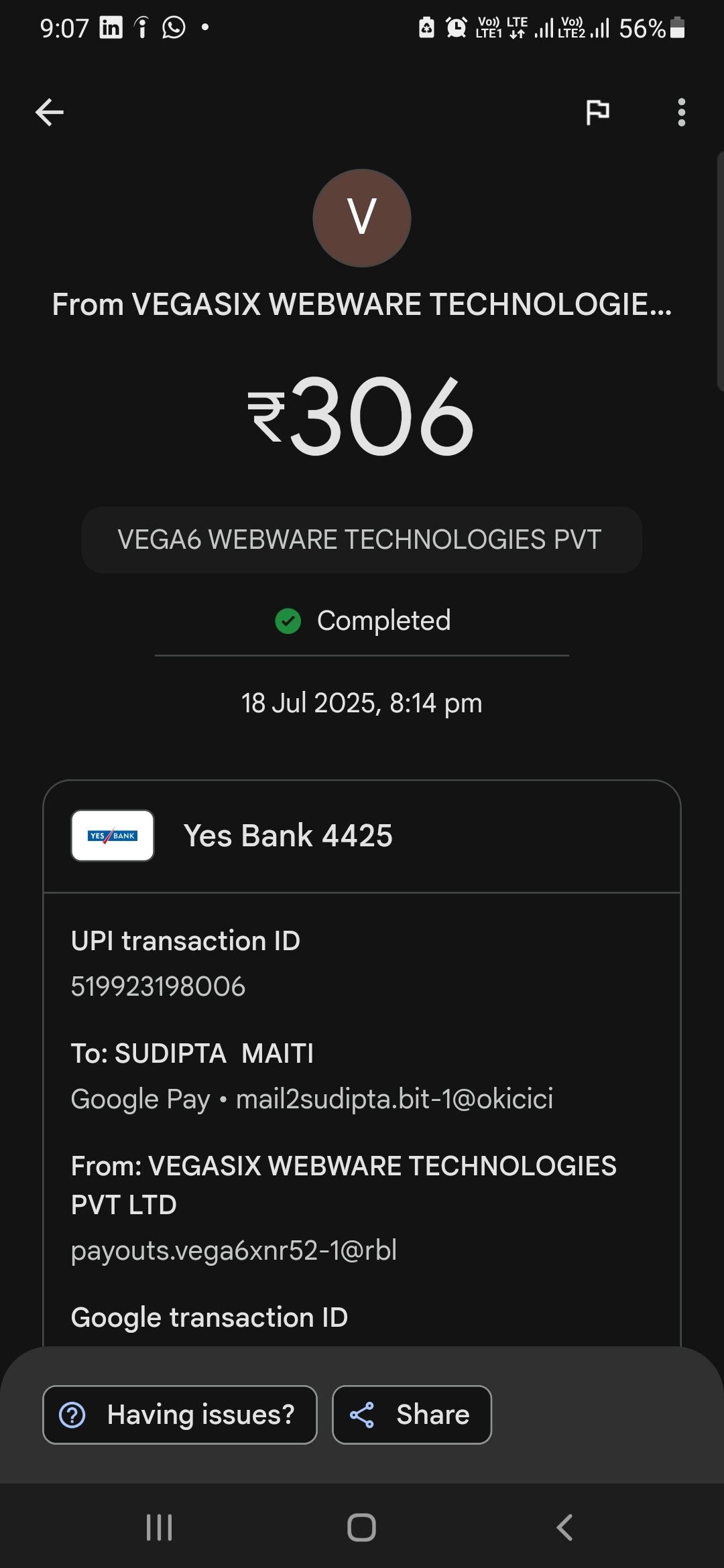
Task: Open the VEGASIX sender avatar
Action: click(362, 218)
